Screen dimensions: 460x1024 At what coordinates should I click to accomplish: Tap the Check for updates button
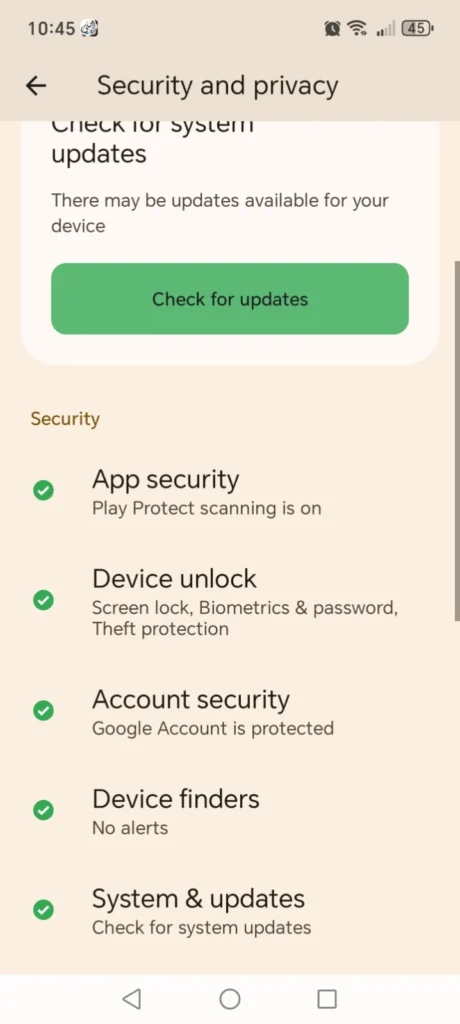point(230,299)
